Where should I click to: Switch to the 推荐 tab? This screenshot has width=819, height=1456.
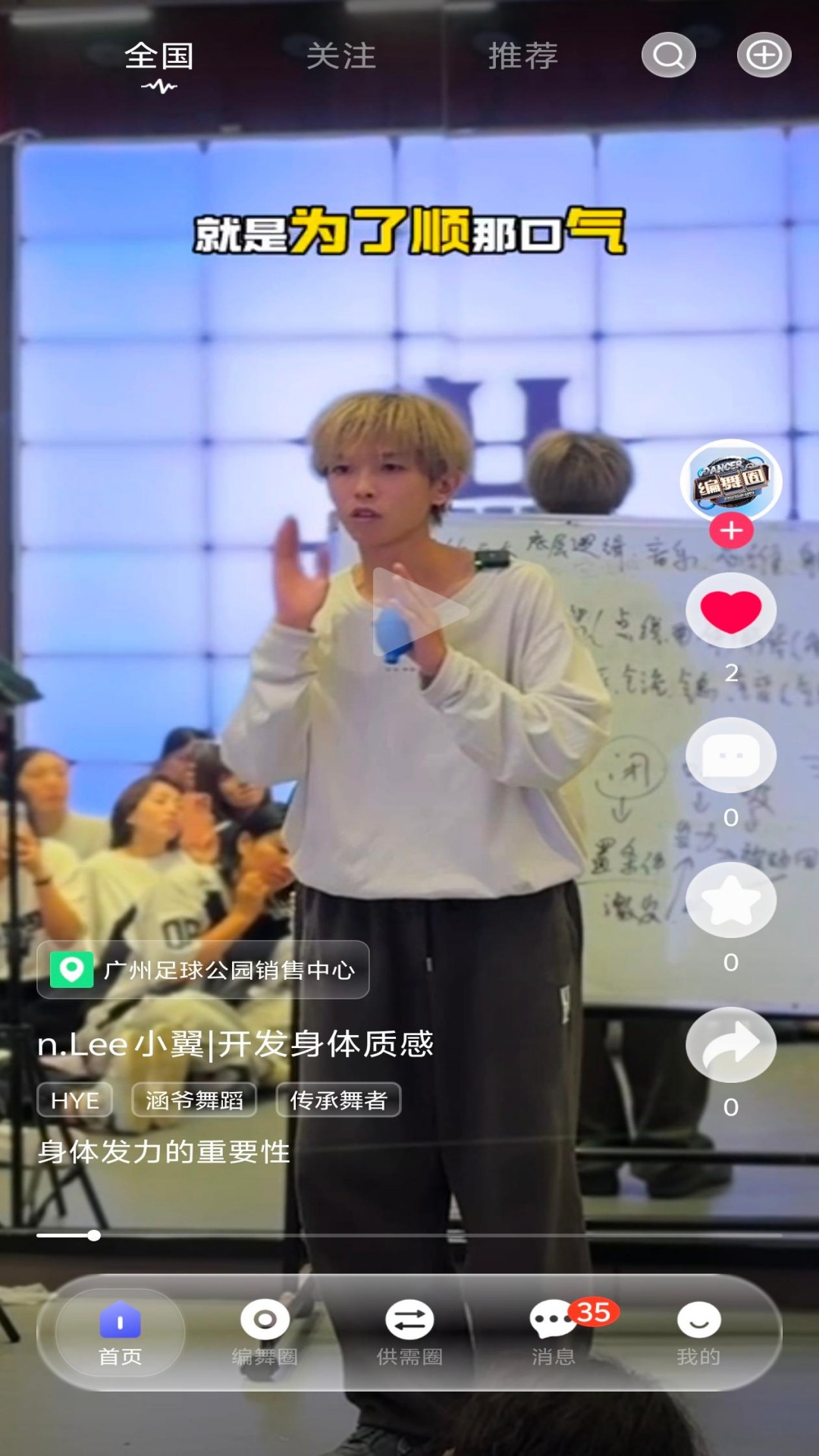(523, 56)
